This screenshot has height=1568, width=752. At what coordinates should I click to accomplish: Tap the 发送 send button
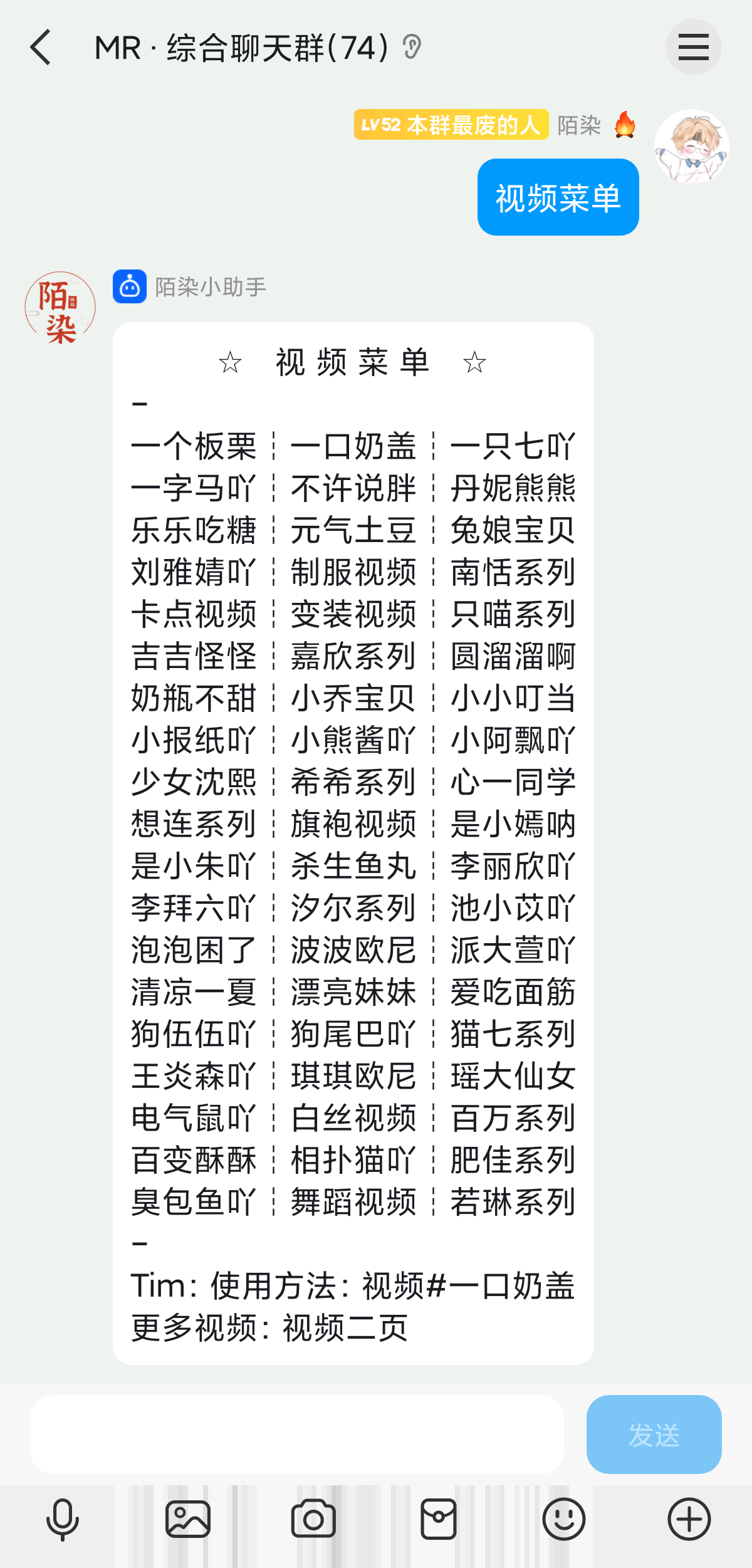coord(654,1435)
